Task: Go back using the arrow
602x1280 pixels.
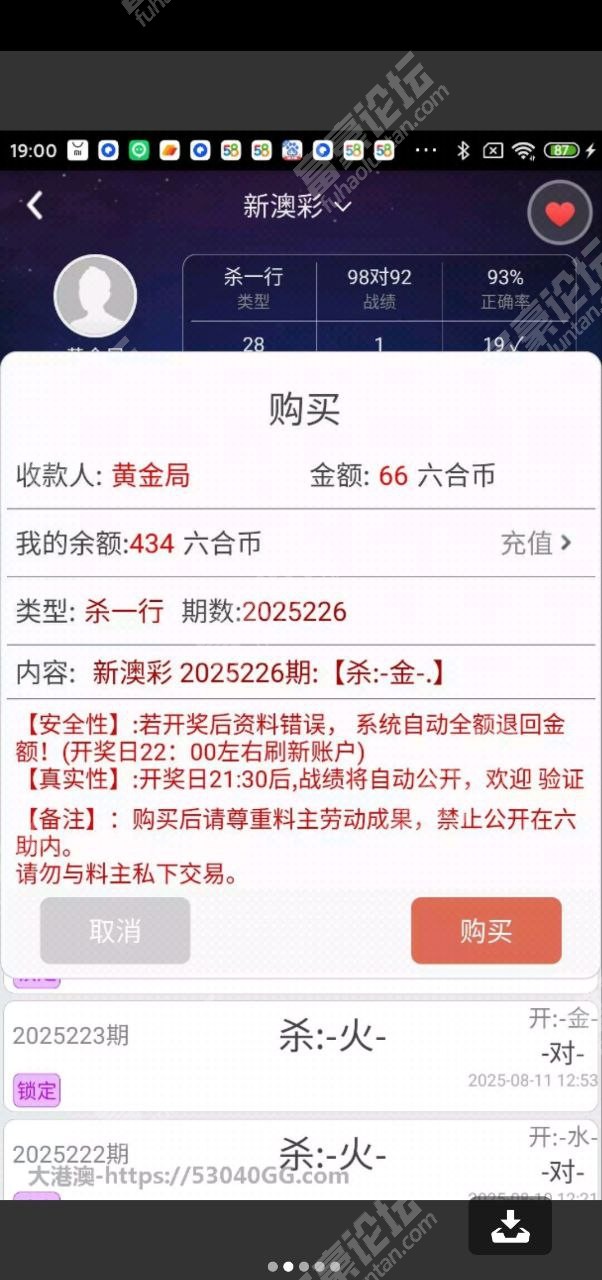Action: [x=35, y=206]
